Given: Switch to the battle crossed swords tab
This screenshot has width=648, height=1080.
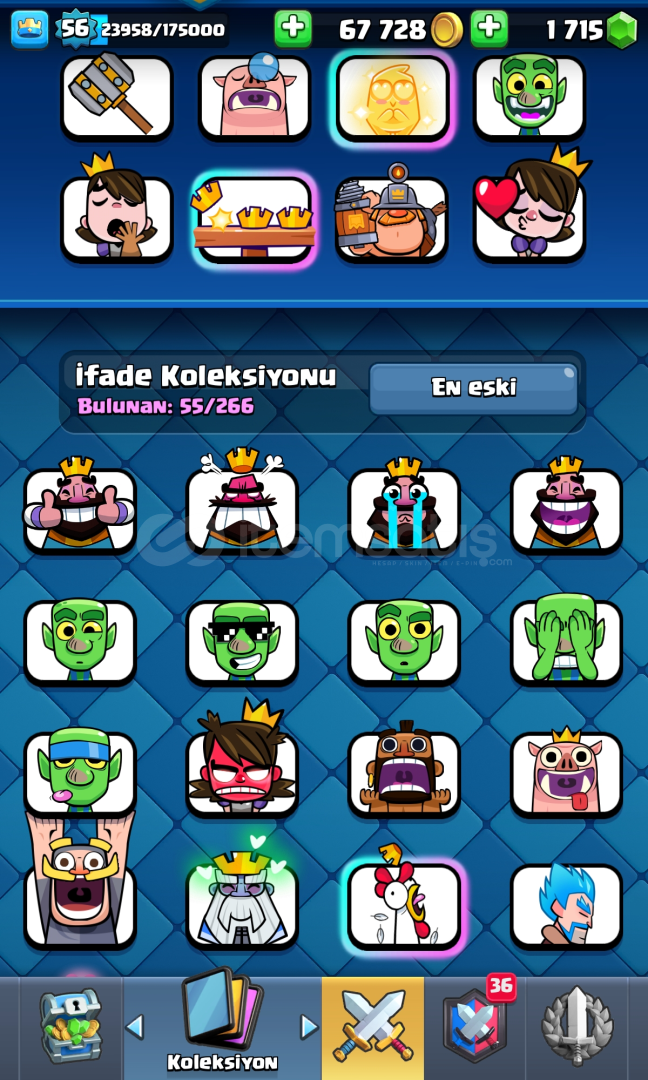Looking at the screenshot, I should coord(373,1026).
